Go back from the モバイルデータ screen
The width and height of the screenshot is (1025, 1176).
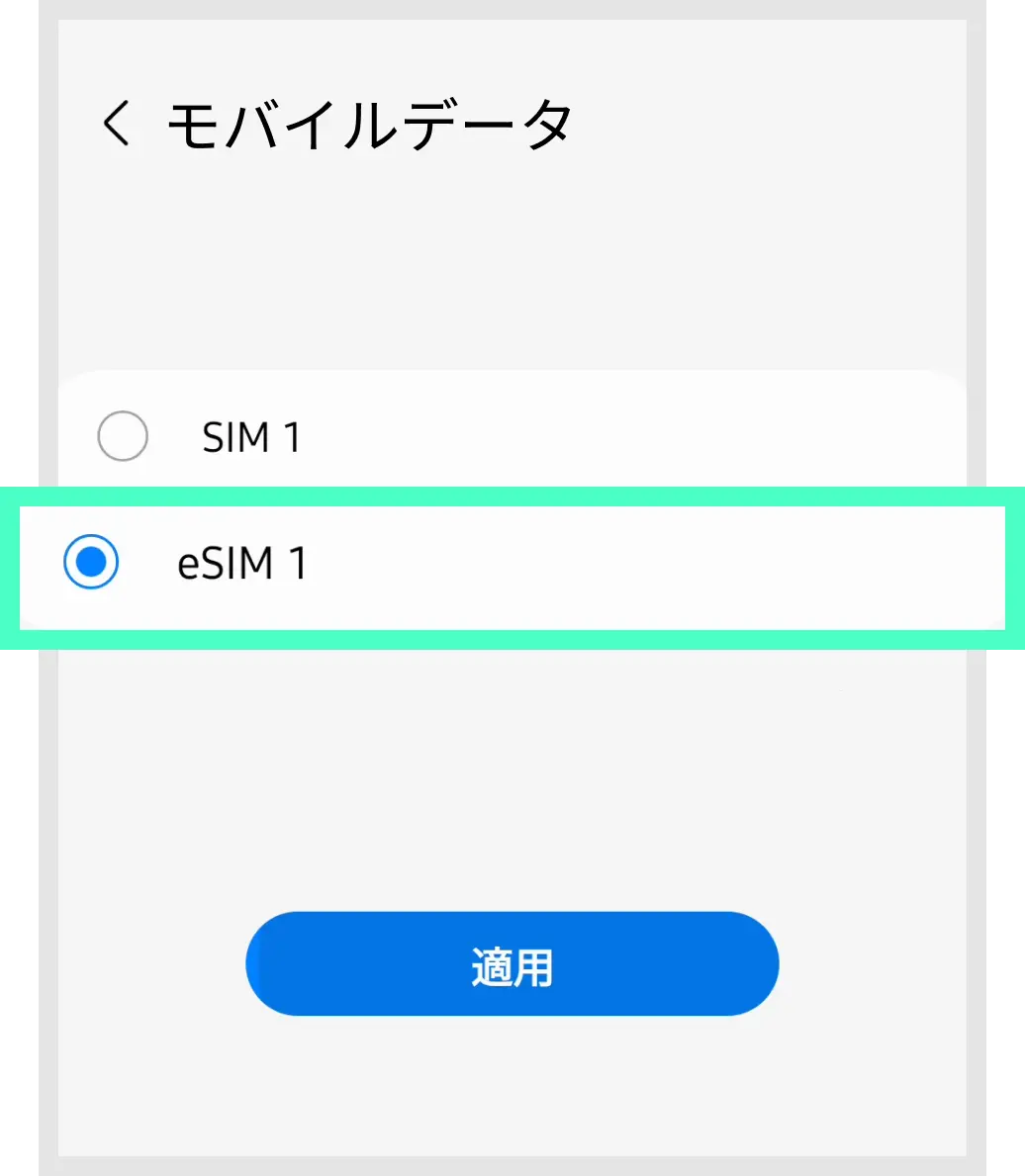click(117, 127)
